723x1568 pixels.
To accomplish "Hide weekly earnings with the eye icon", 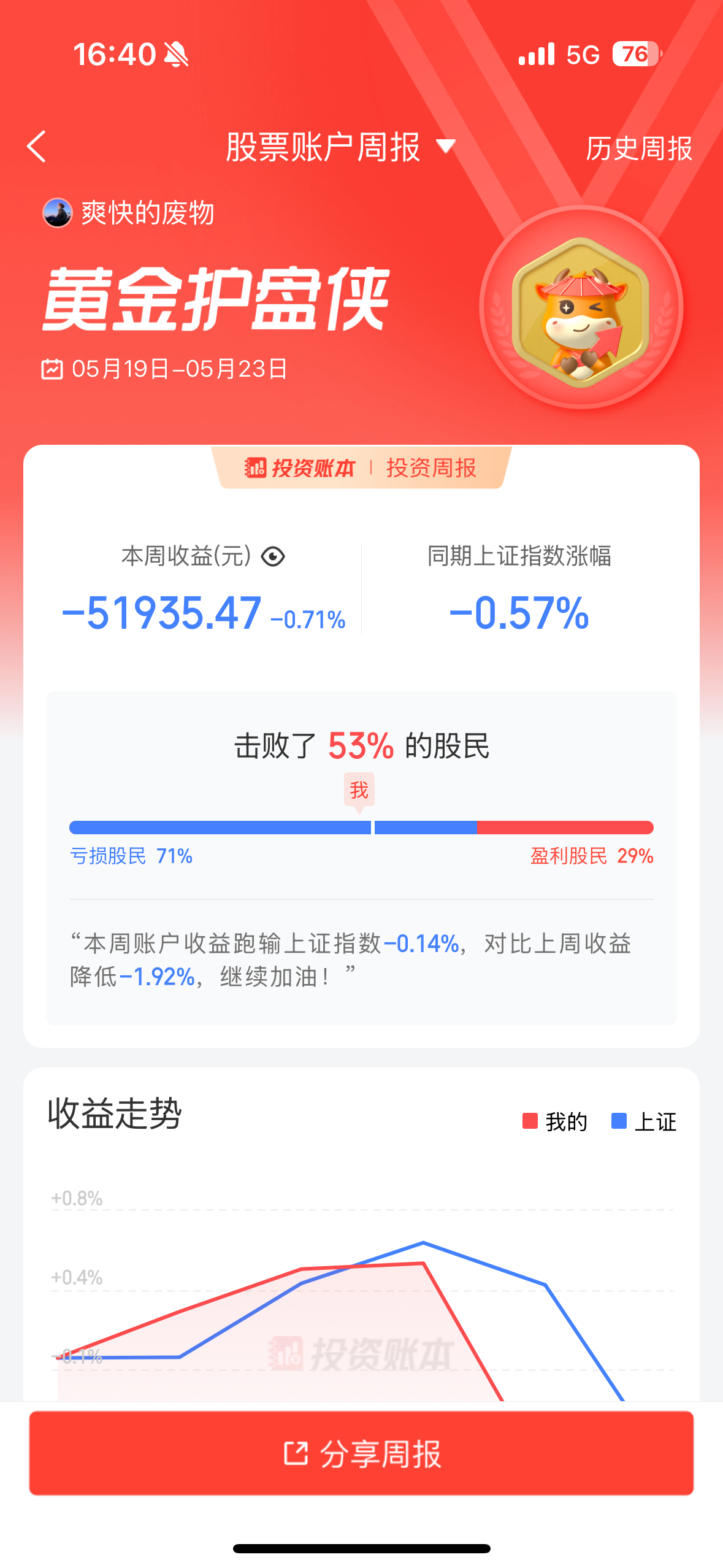I will 273,556.
